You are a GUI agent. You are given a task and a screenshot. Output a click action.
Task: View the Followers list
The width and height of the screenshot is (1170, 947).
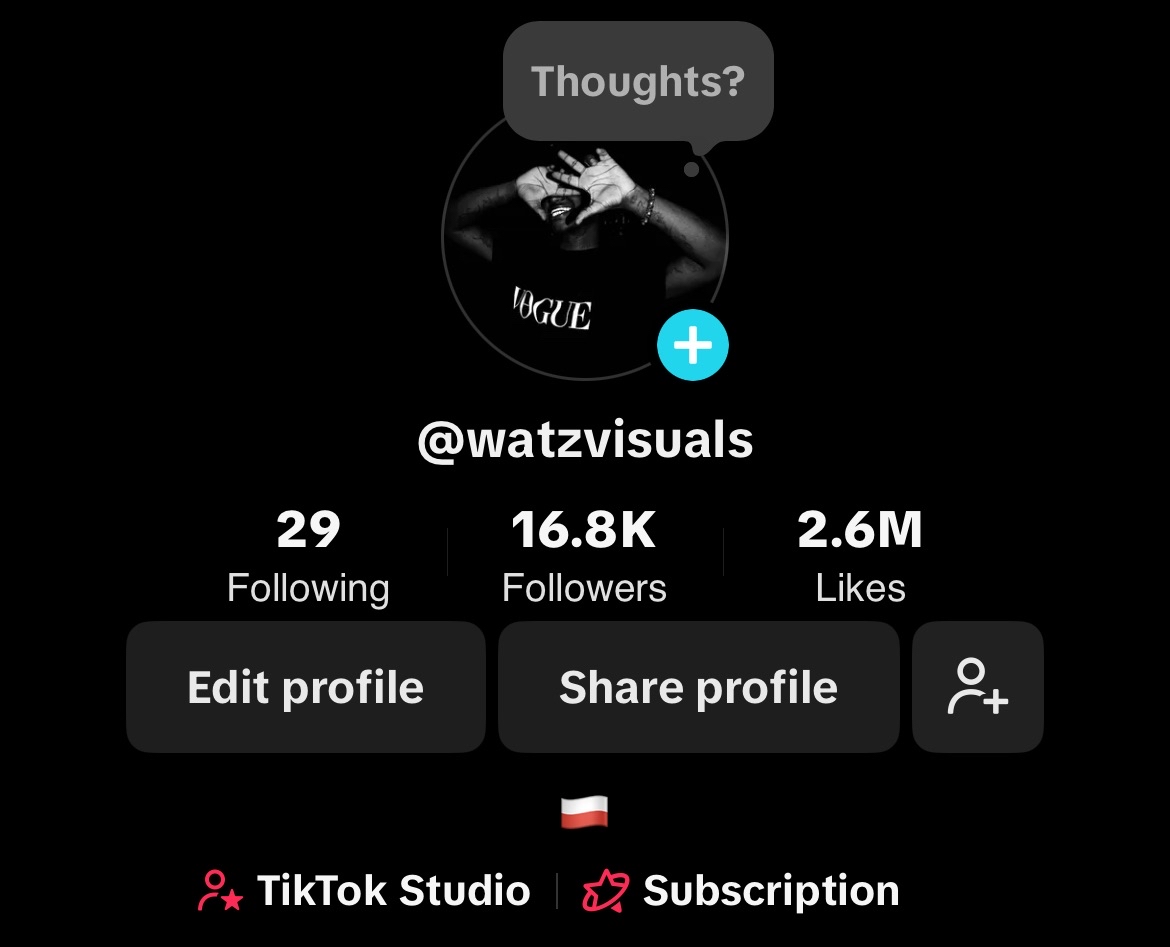coord(584,556)
